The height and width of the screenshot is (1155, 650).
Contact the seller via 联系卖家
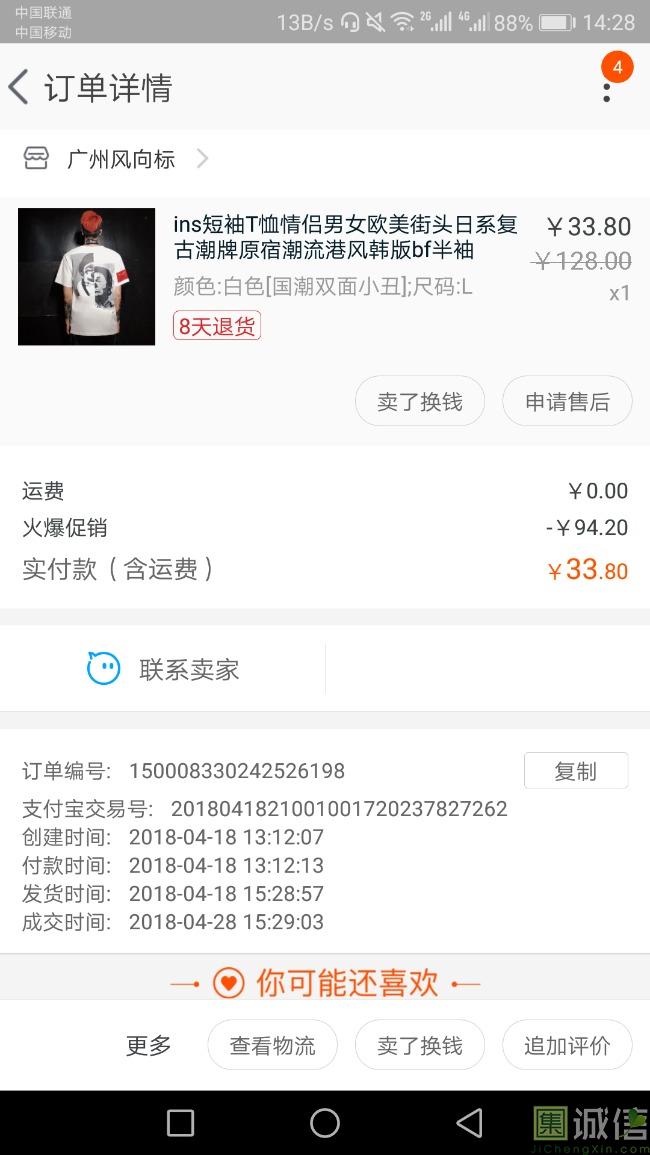pos(163,669)
